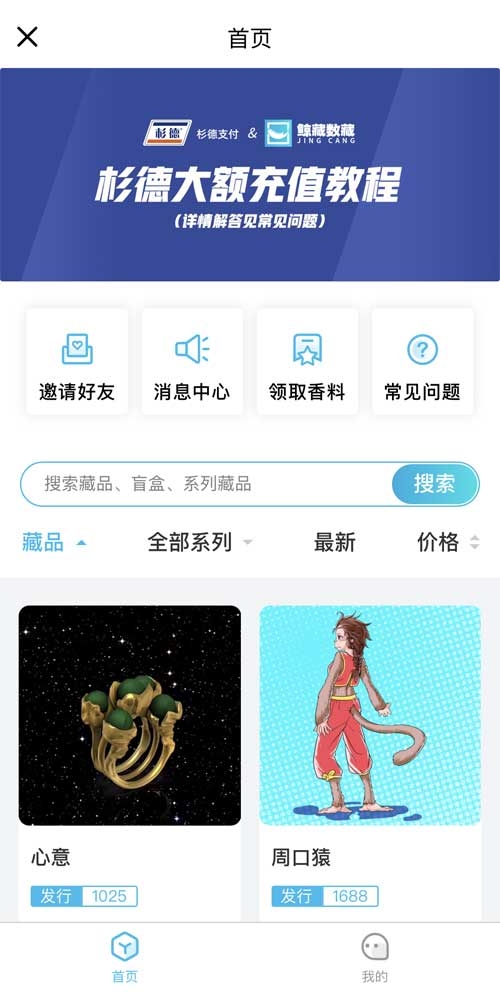500x1003 pixels.
Task: Sort by 最新
Action: 334,542
